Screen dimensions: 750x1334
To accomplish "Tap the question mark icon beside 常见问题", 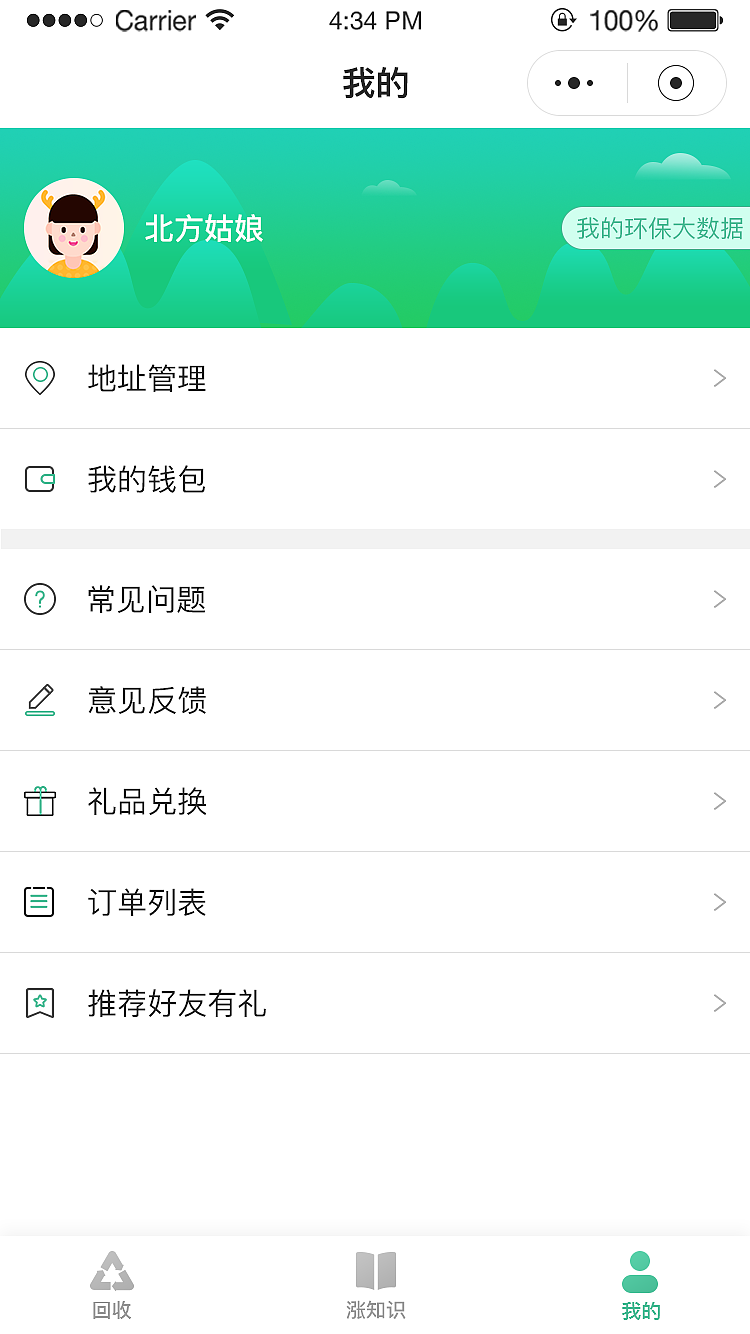I will [x=40, y=599].
